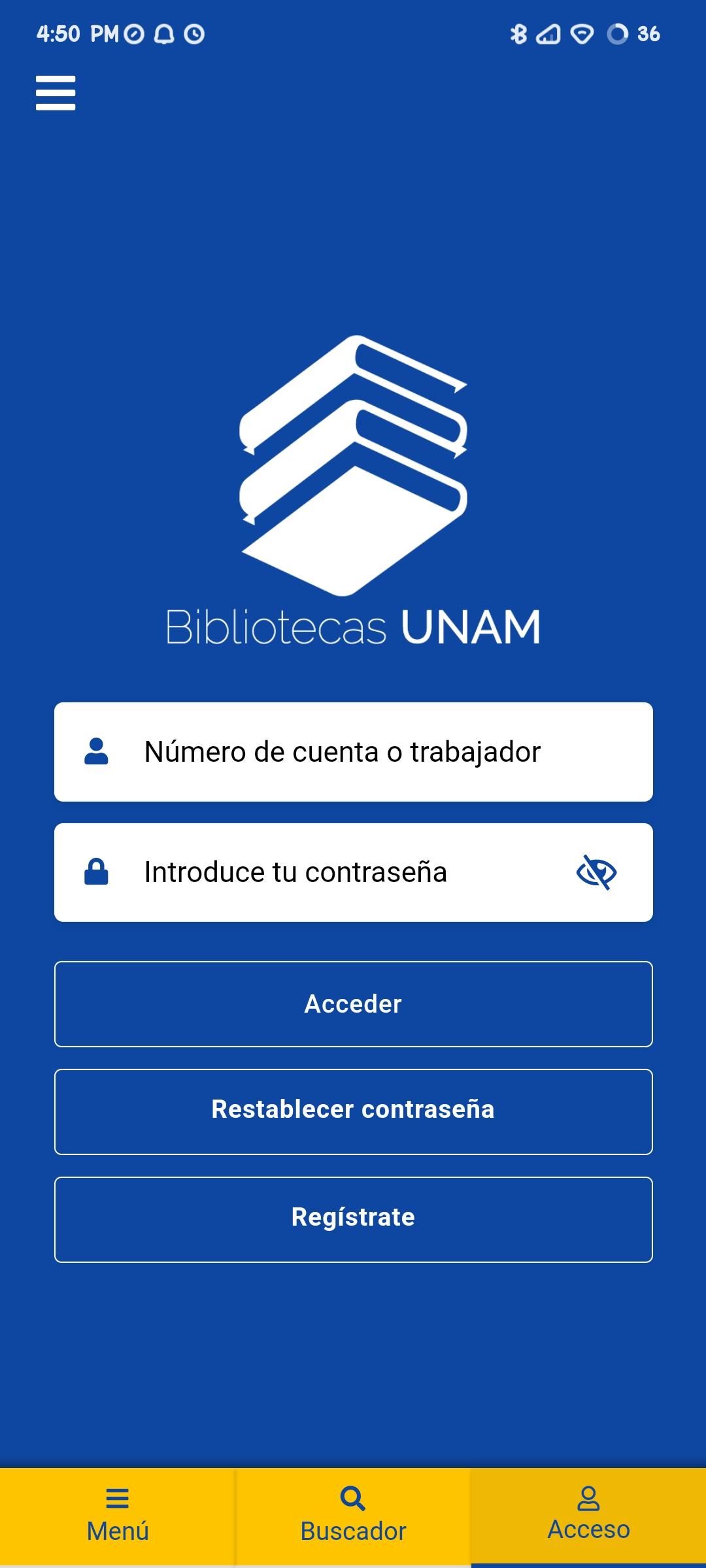Toggle password visibility eye icon
This screenshot has width=706, height=1568.
click(596, 873)
